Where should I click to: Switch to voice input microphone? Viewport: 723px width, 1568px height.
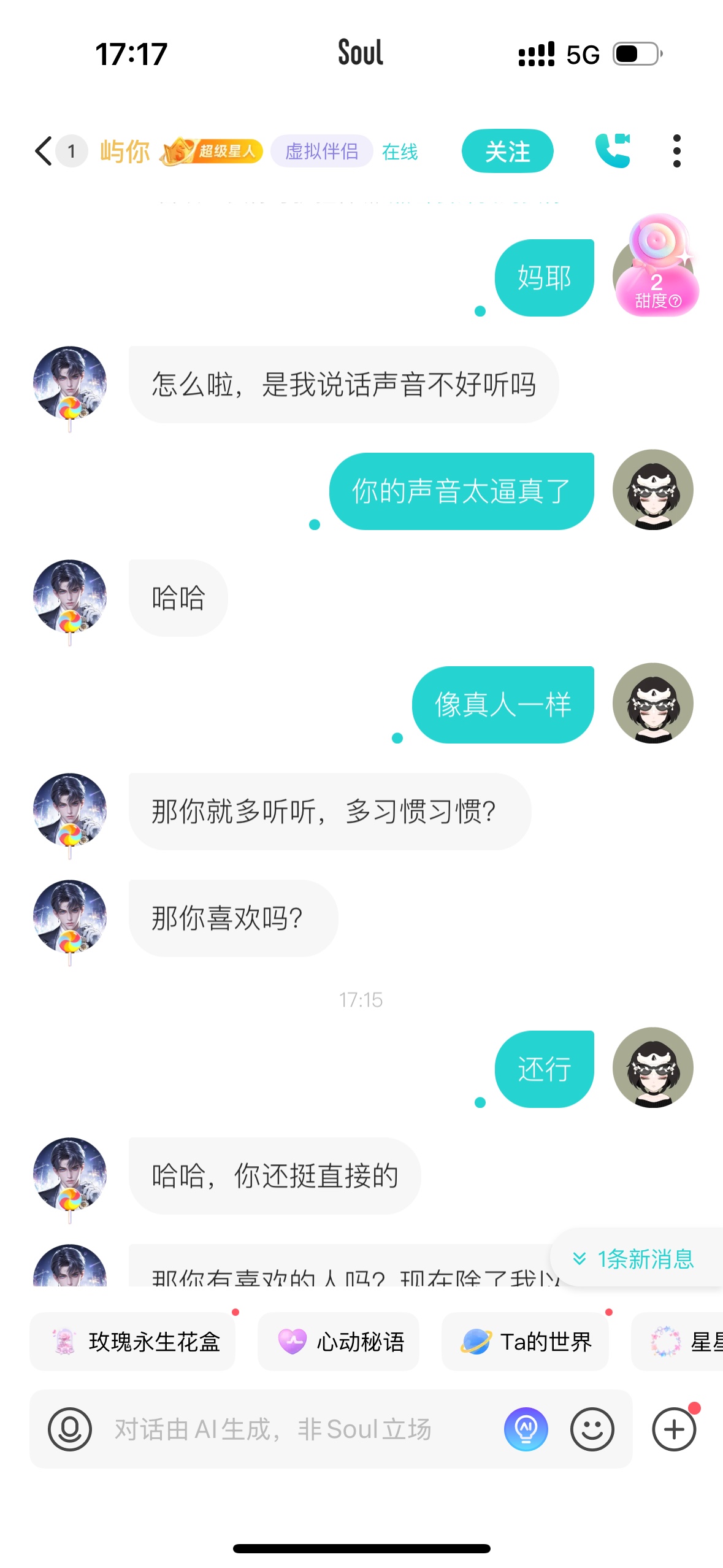(x=70, y=1429)
